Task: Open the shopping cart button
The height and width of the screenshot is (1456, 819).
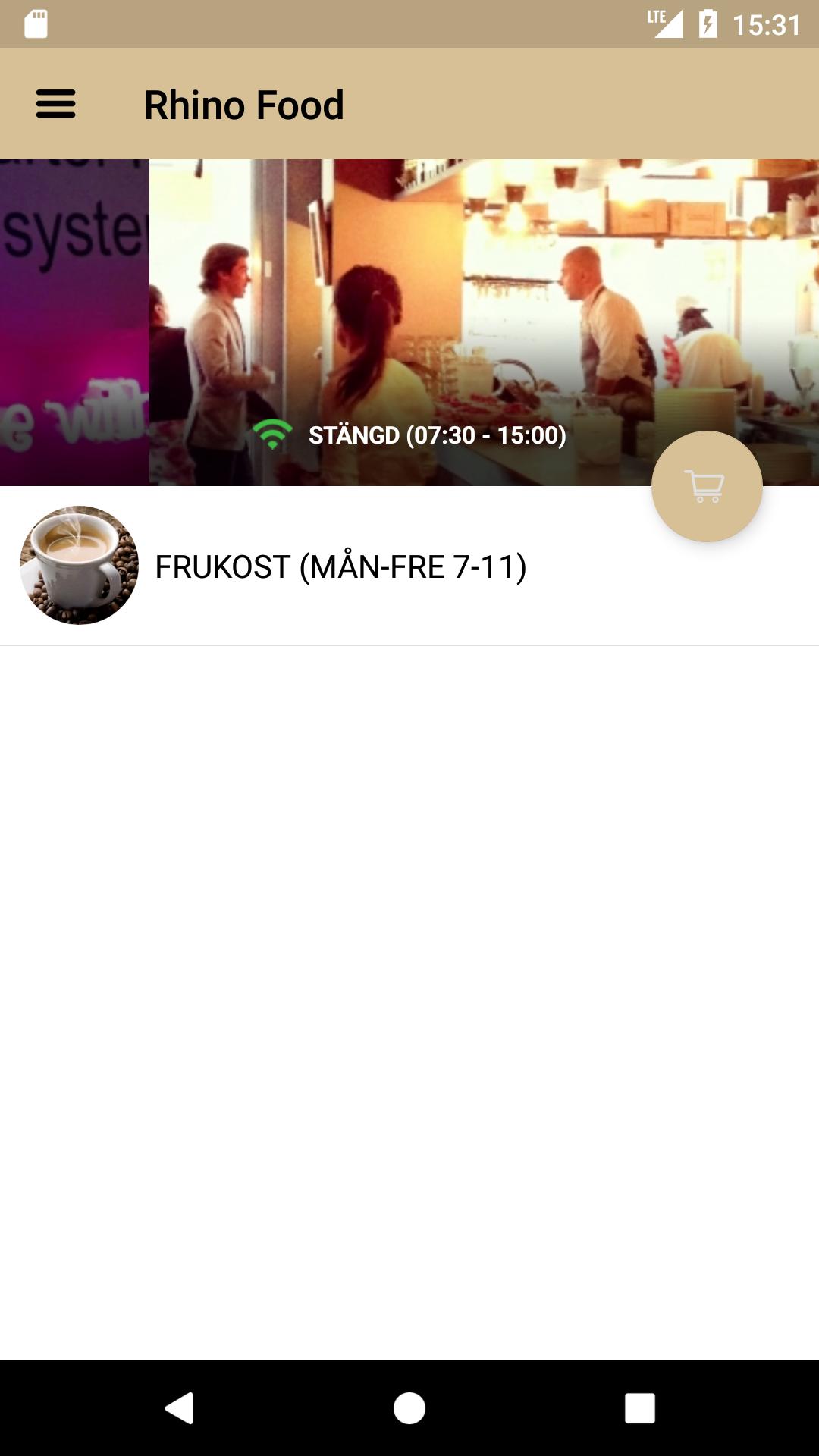Action: (x=707, y=487)
